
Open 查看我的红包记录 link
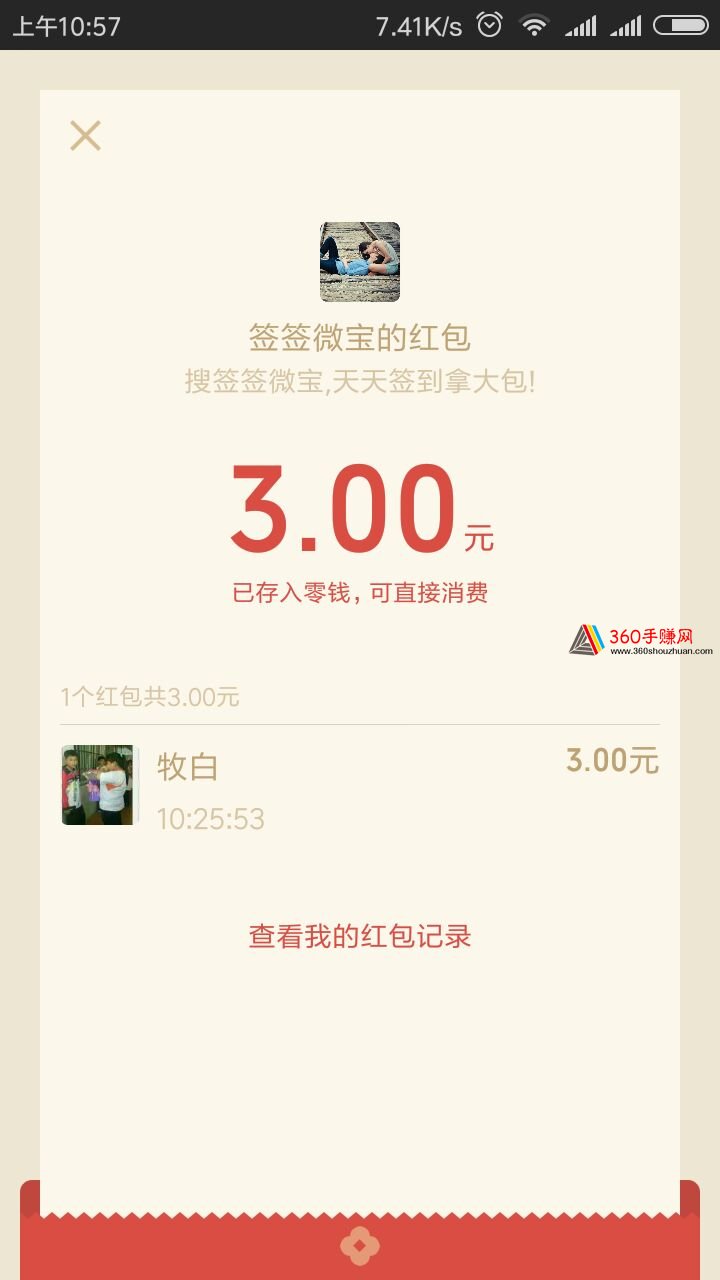tap(360, 937)
